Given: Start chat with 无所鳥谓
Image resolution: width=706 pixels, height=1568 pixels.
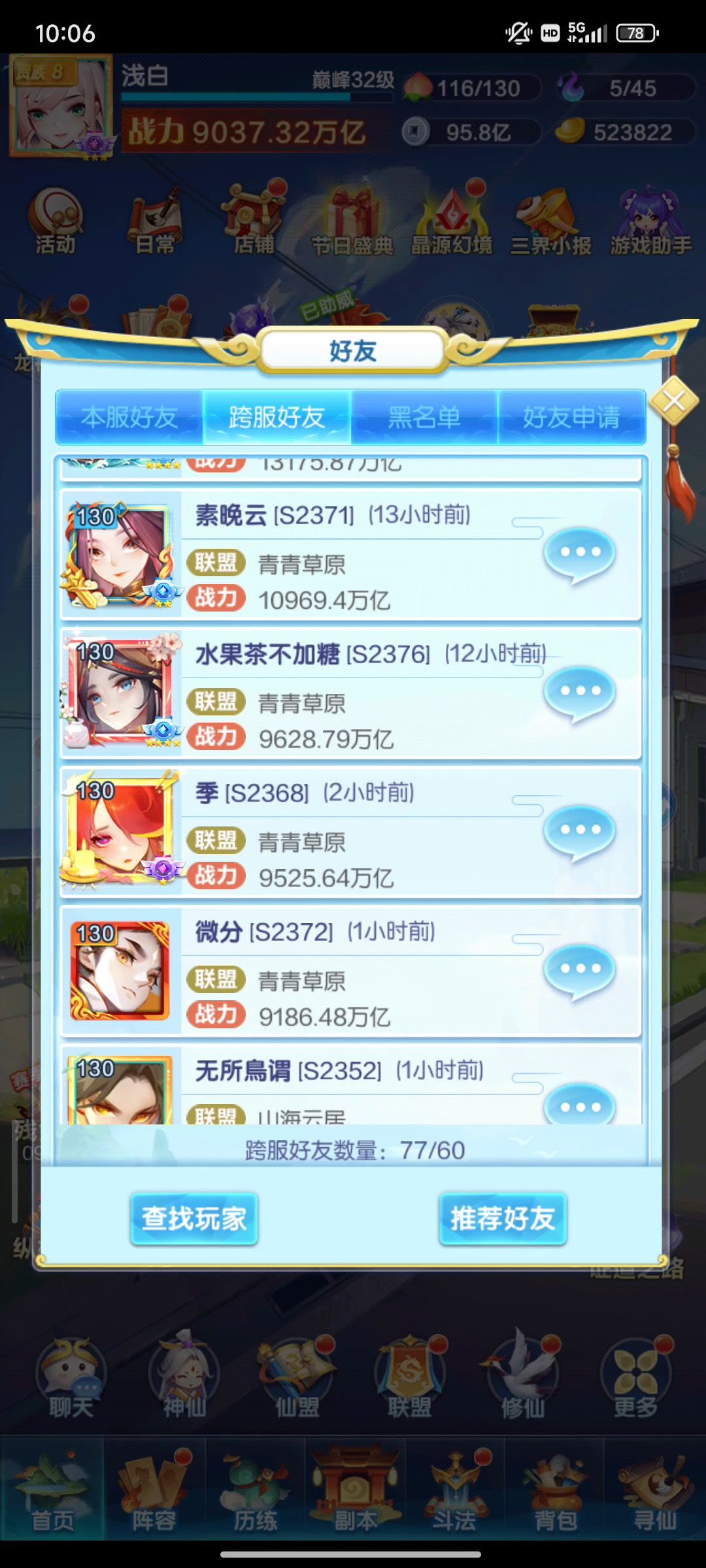Looking at the screenshot, I should [x=580, y=1104].
